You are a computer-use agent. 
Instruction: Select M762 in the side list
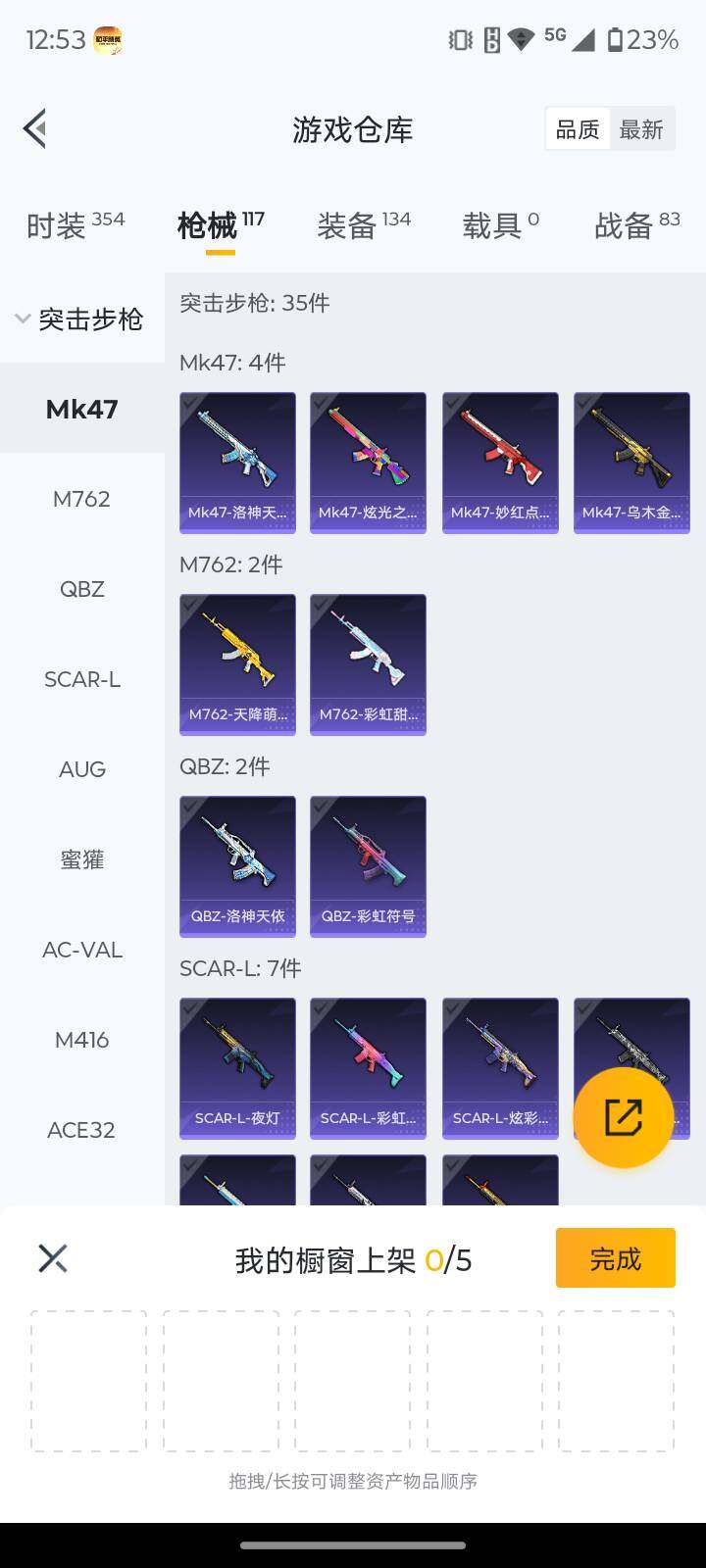[x=81, y=499]
